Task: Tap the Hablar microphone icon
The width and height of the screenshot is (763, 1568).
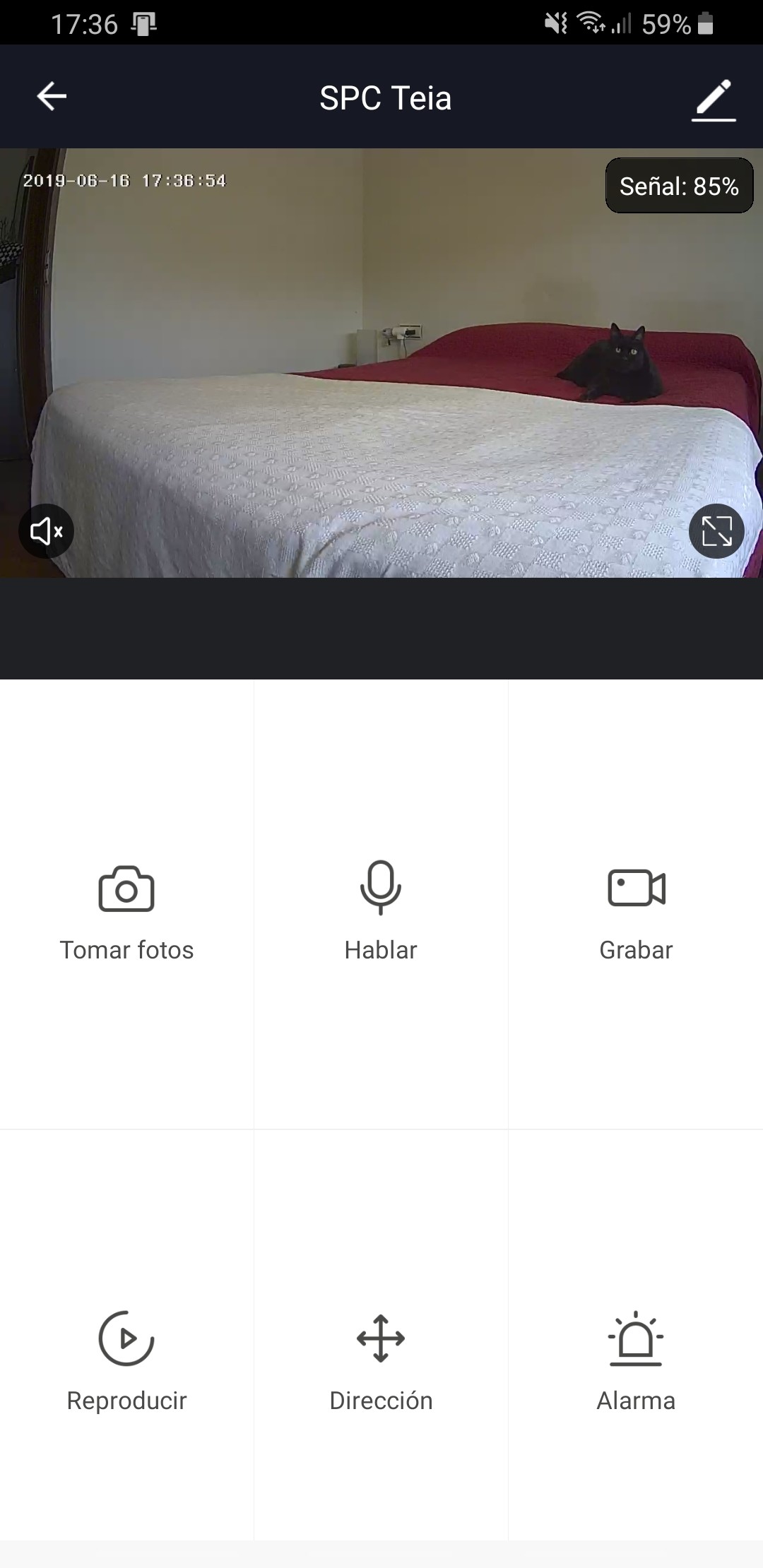Action: (x=381, y=891)
